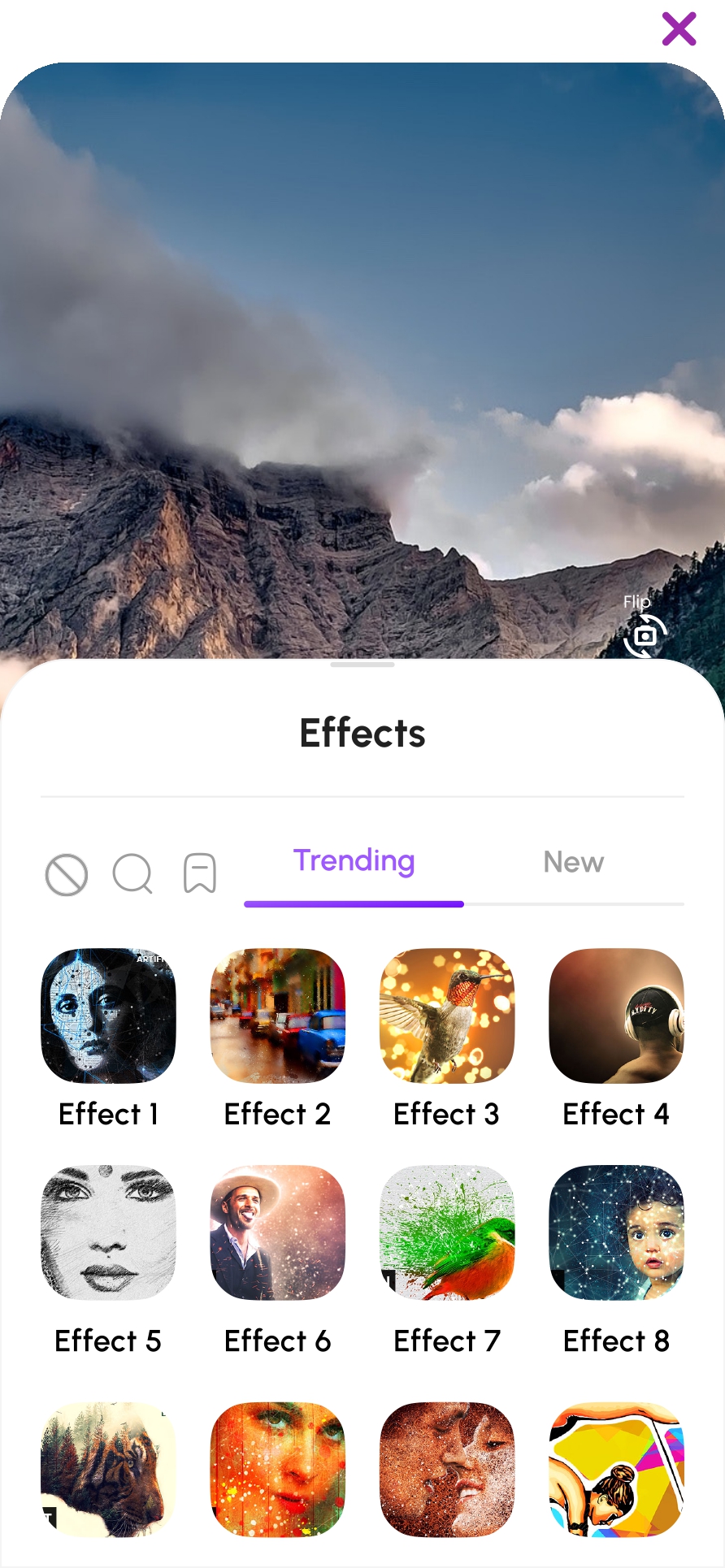Choose Effect 3 hummingbird
The image size is (725, 1568).
point(446,1016)
